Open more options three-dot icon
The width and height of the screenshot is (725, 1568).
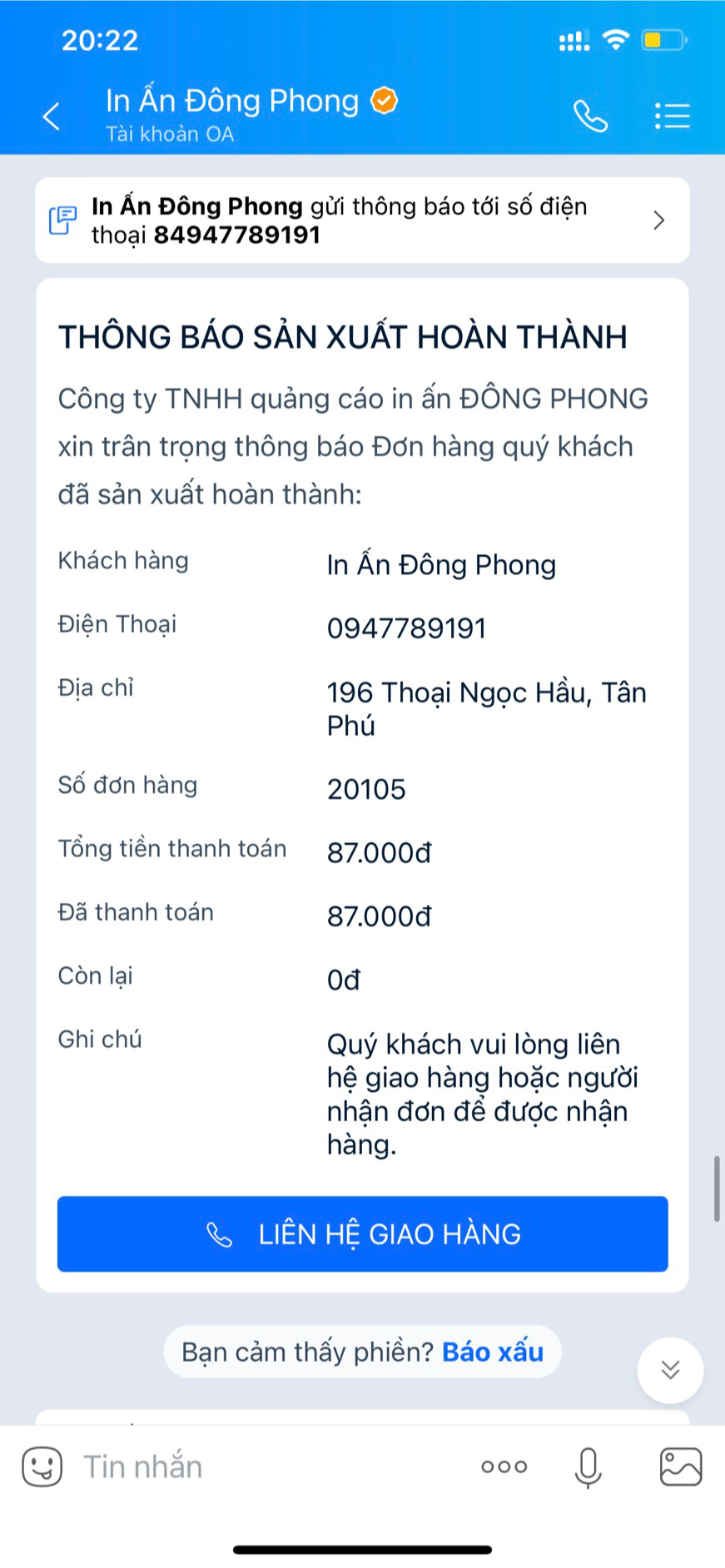click(504, 1466)
